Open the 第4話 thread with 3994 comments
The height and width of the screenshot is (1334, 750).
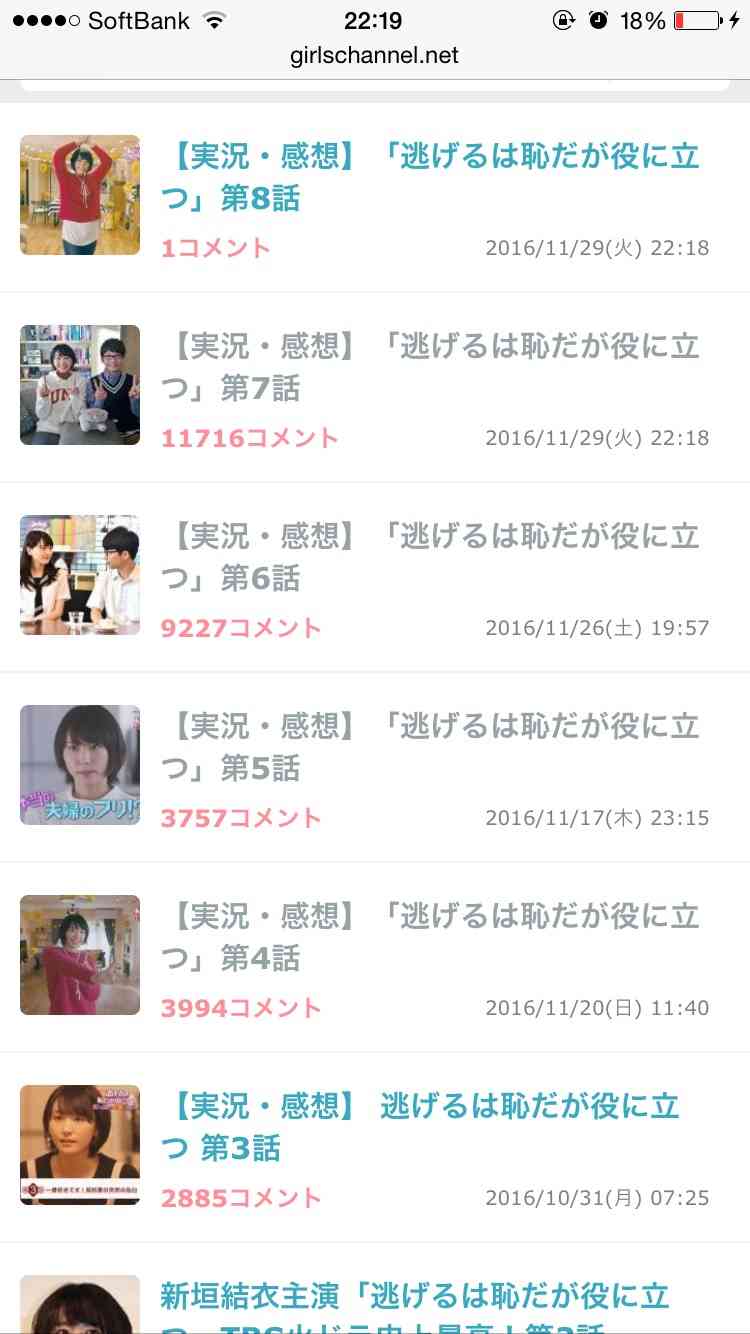pyautogui.click(x=430, y=937)
